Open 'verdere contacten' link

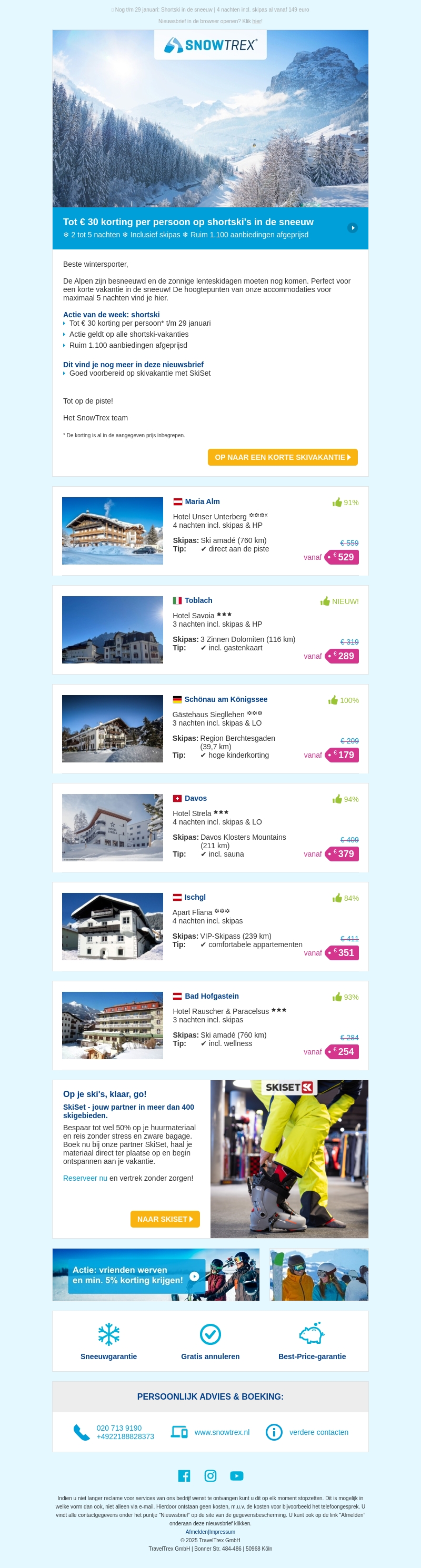pyautogui.click(x=318, y=1432)
